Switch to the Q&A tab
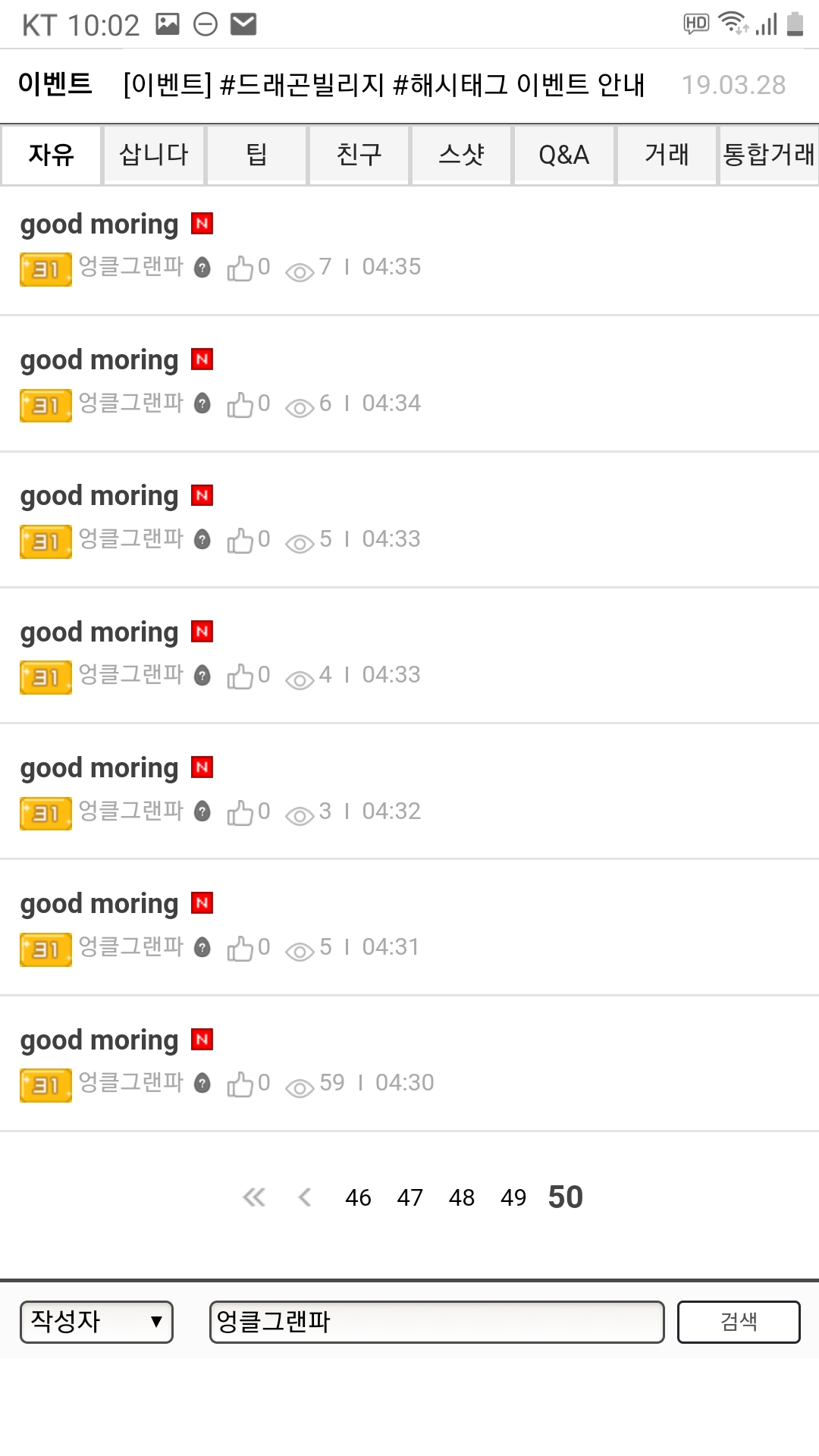Screen dimensions: 819x1456 [563, 155]
